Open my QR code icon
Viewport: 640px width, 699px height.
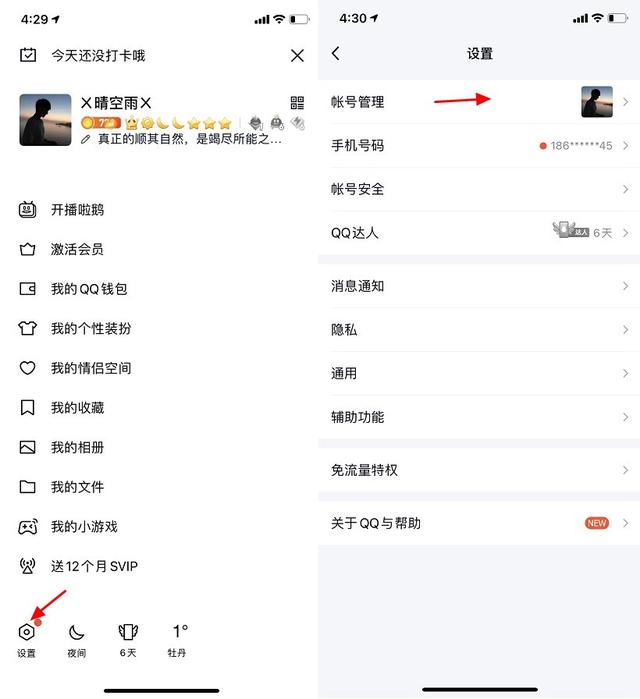click(297, 103)
